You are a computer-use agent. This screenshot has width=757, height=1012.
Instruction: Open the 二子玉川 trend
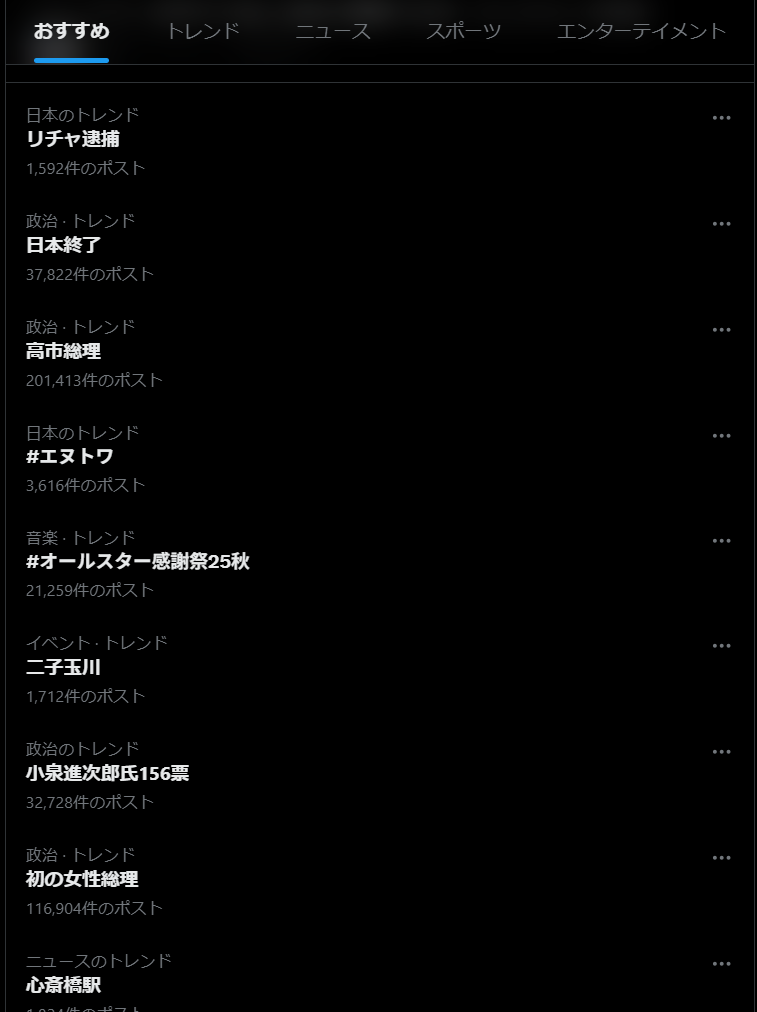coord(64,668)
